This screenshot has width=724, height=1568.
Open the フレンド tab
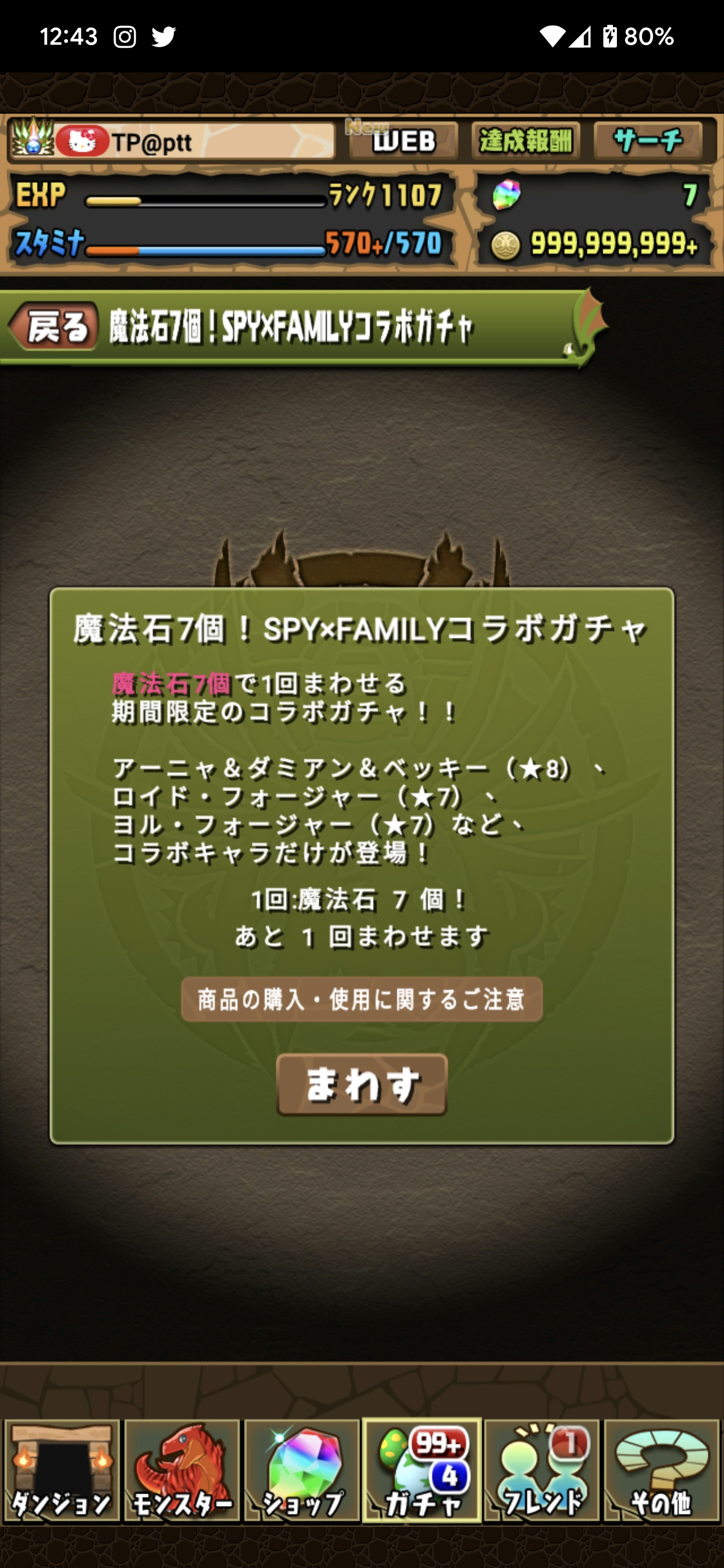542,1471
